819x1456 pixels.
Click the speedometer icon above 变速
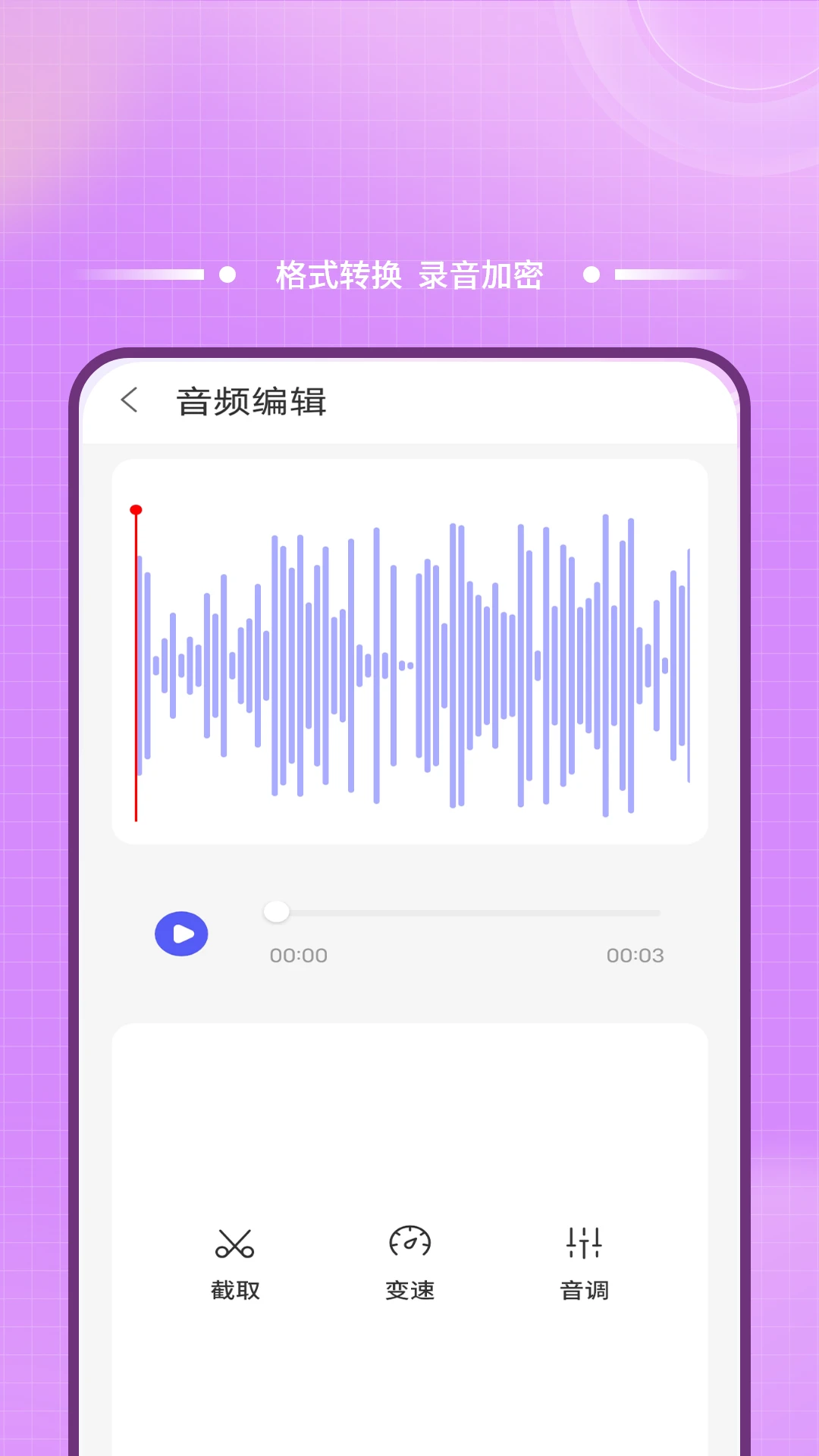[409, 1241]
